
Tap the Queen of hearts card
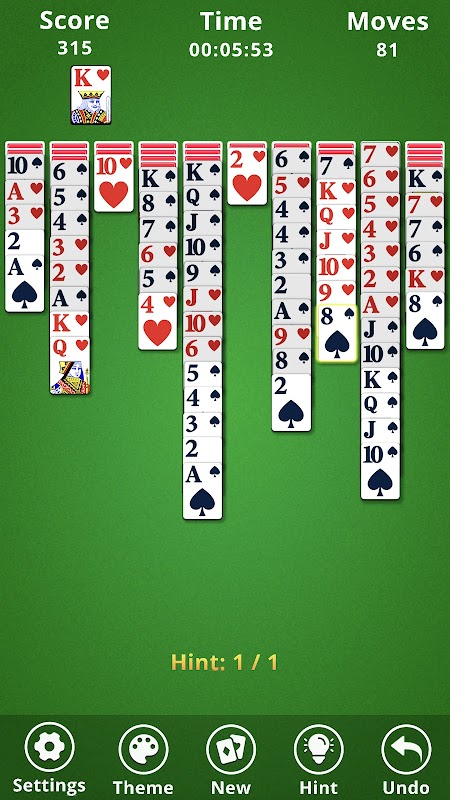tap(70, 365)
